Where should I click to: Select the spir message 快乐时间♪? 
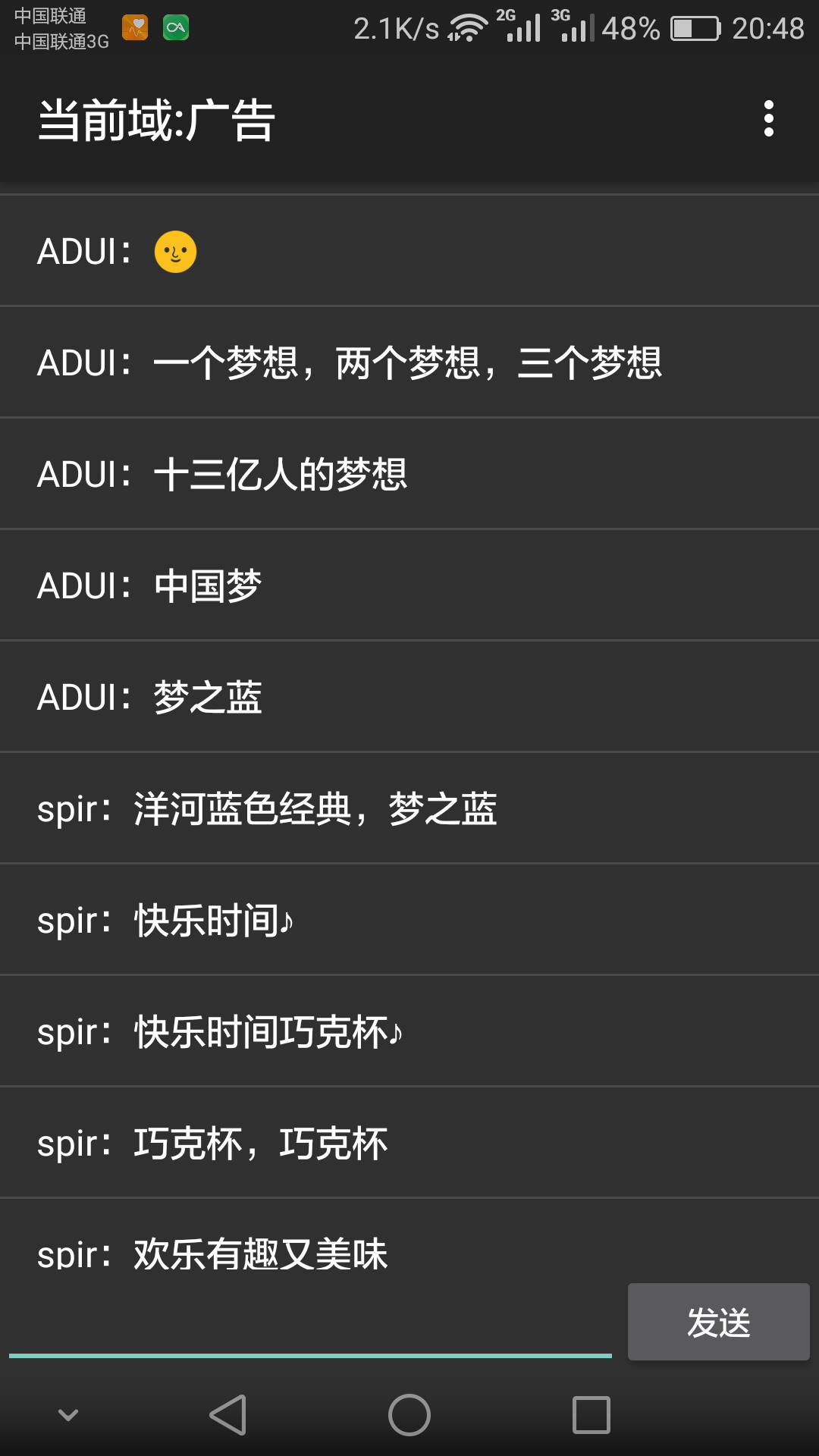pyautogui.click(x=409, y=920)
